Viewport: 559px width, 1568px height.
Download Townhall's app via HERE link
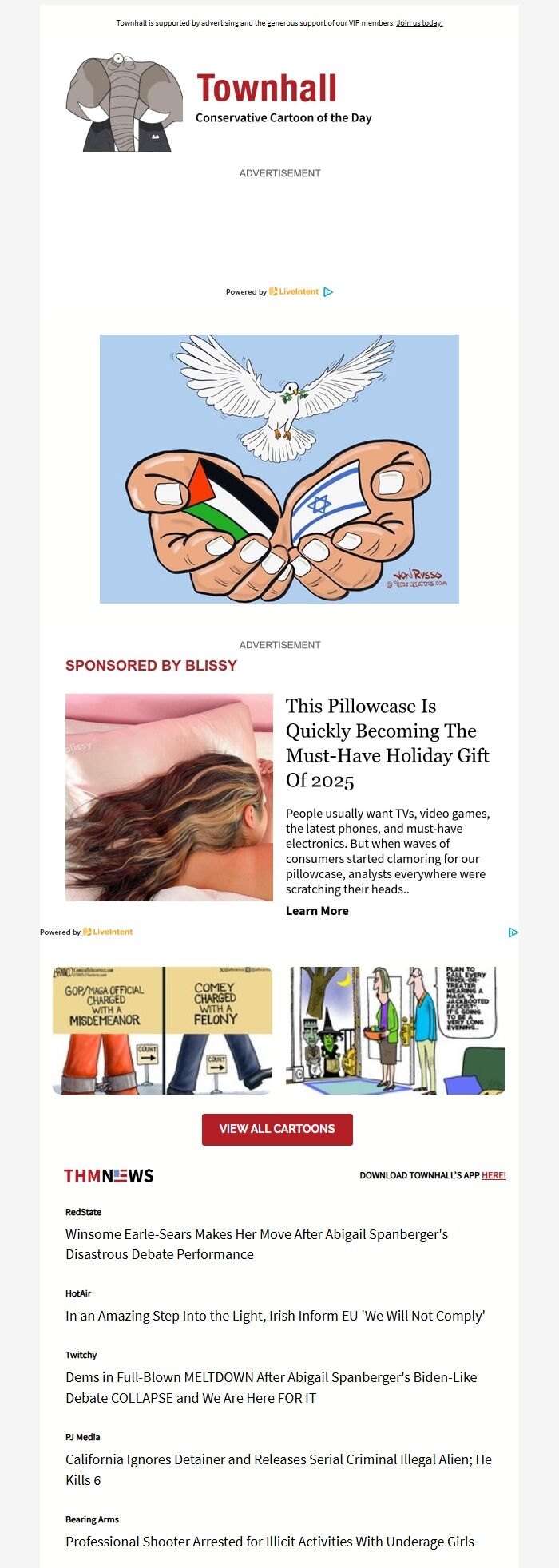pyautogui.click(x=494, y=1175)
